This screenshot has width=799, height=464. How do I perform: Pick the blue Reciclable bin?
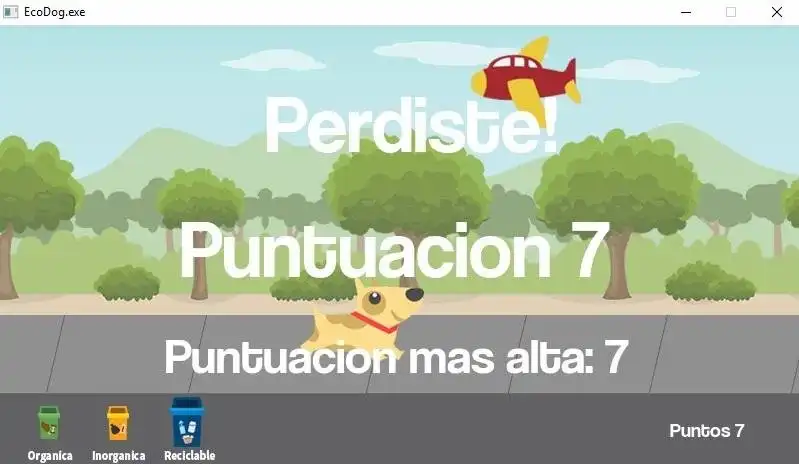[187, 421]
